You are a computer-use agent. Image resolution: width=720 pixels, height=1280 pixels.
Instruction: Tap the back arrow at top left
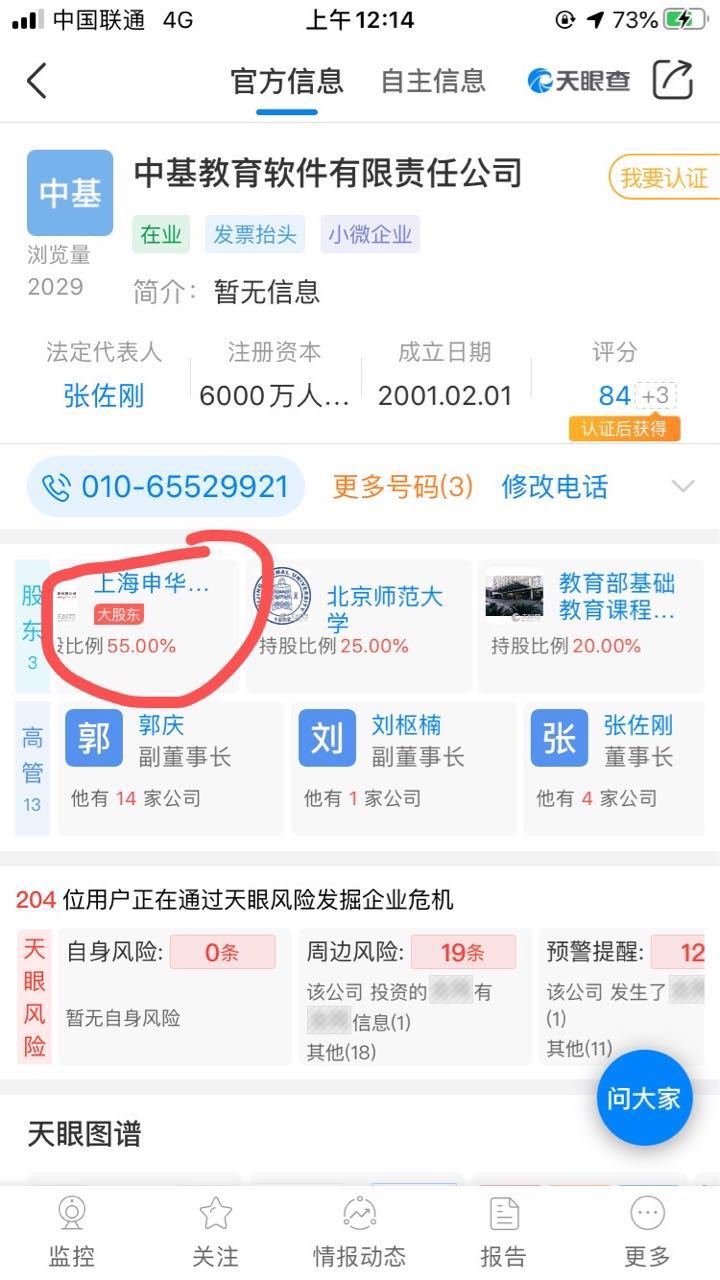(36, 80)
